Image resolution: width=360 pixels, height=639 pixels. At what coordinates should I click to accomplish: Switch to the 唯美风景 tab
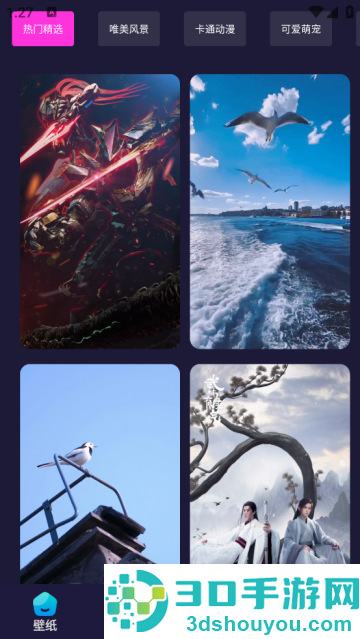[129, 29]
